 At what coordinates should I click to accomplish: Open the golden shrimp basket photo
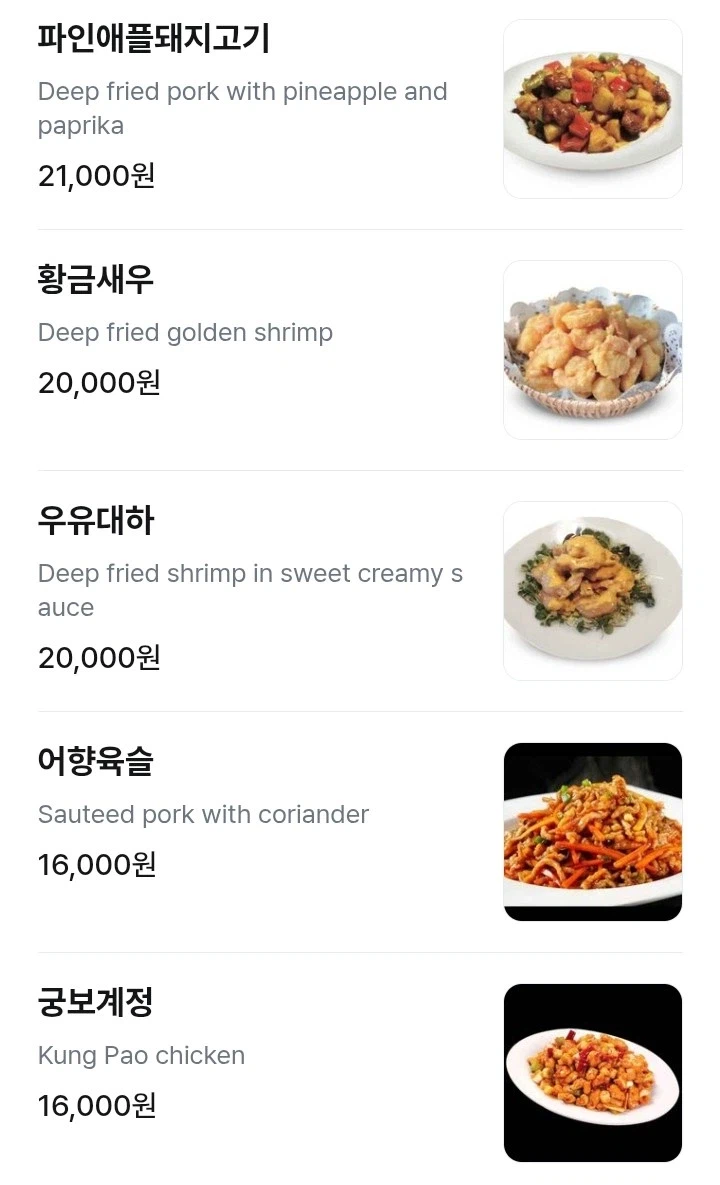[x=592, y=349]
